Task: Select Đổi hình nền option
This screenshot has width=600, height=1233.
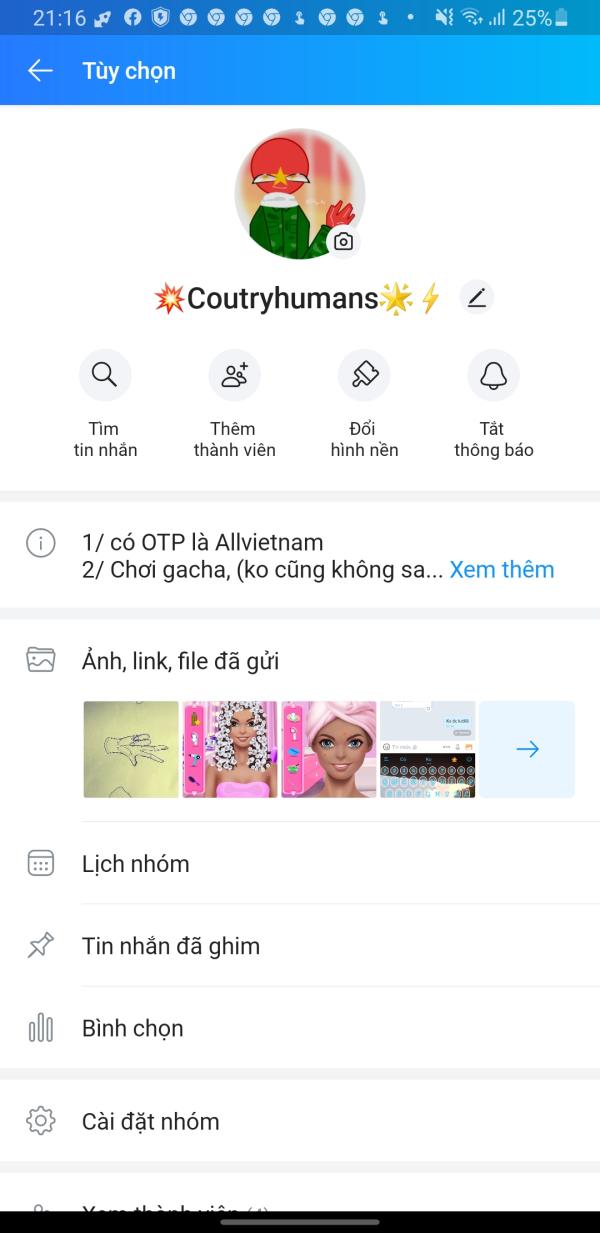Action: point(364,376)
